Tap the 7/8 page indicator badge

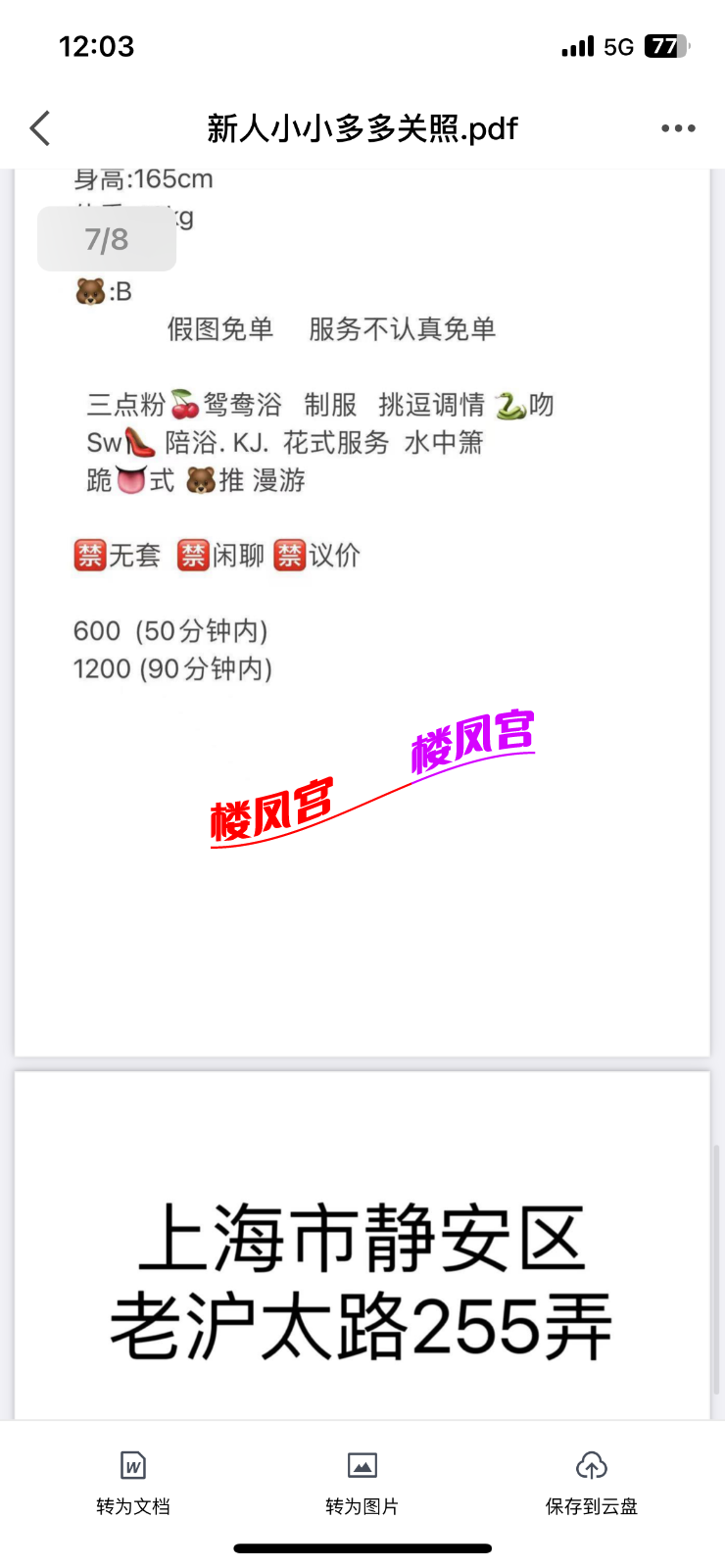[106, 238]
